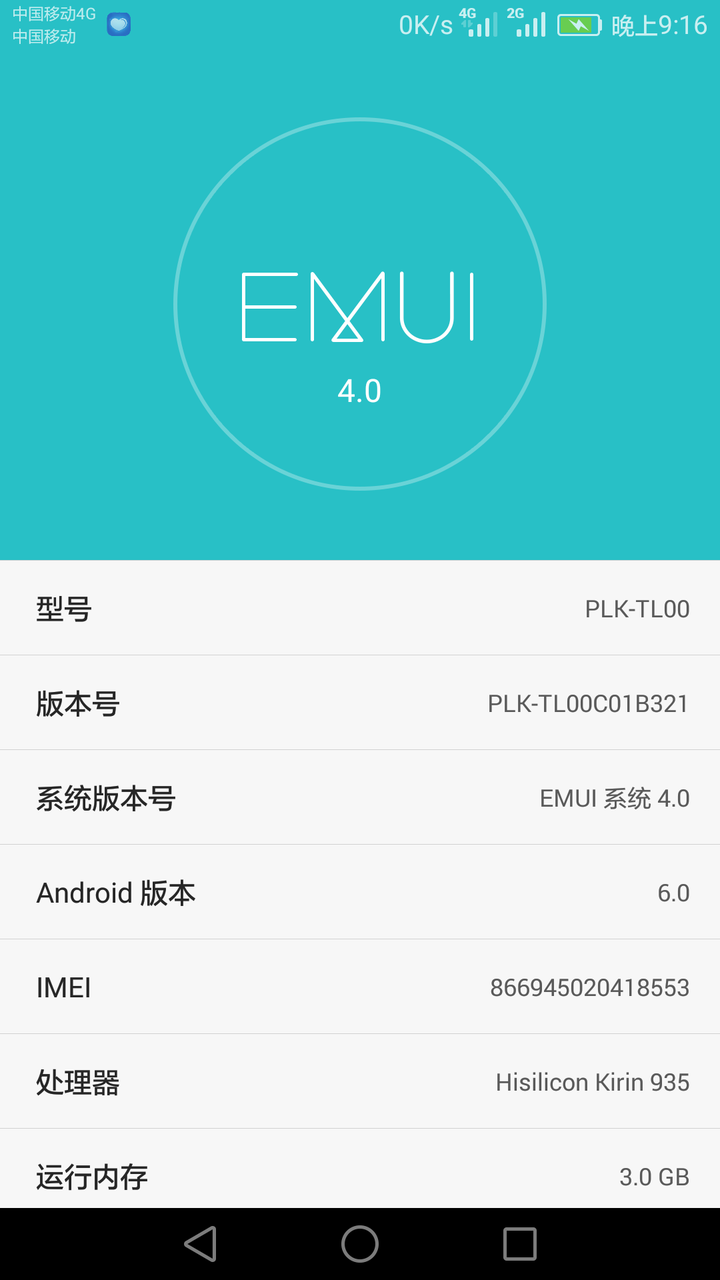Viewport: 720px width, 1280px height.
Task: Tap the Recents navigation square
Action: point(519,1244)
